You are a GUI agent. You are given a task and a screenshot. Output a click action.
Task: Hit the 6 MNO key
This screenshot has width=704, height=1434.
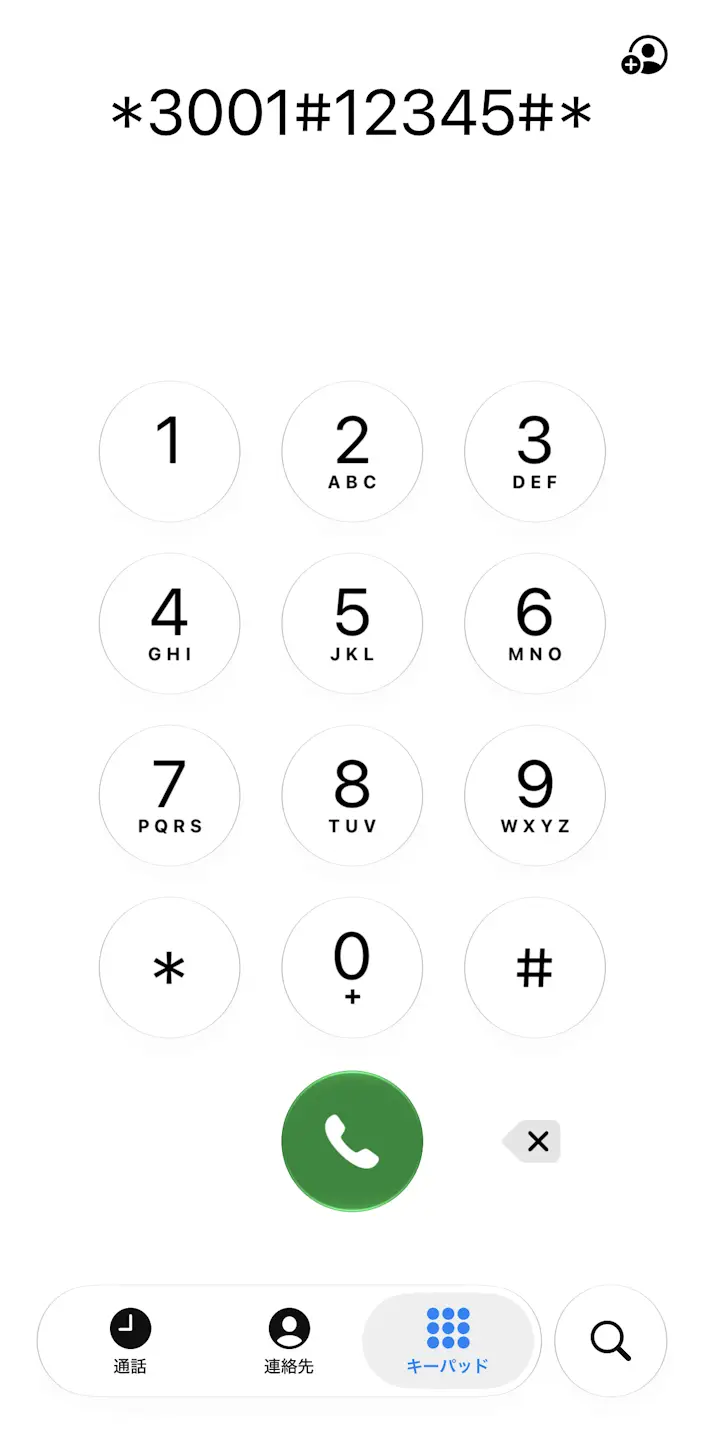(x=535, y=624)
